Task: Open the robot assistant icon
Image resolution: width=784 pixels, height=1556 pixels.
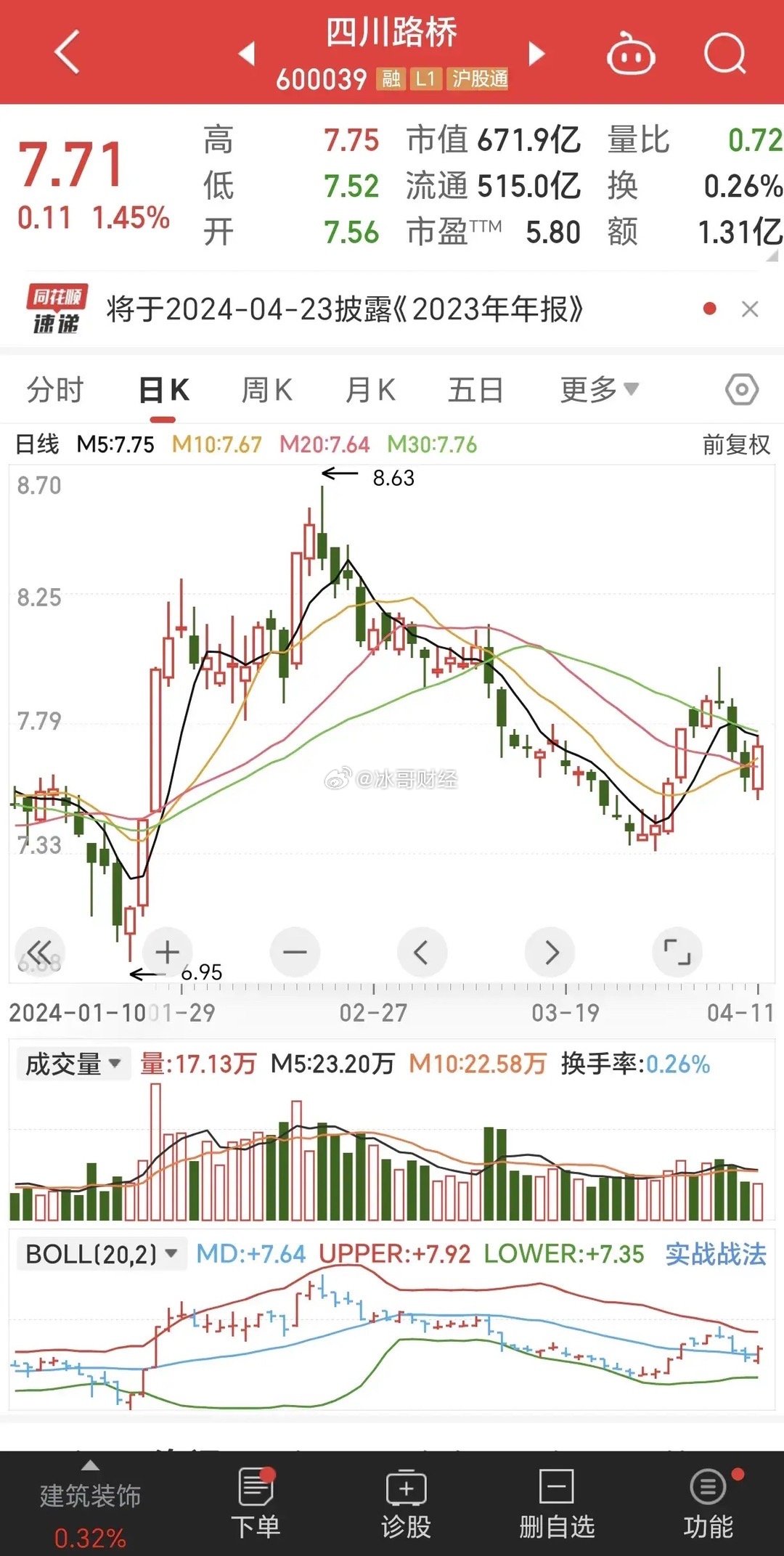Action: 631,54
